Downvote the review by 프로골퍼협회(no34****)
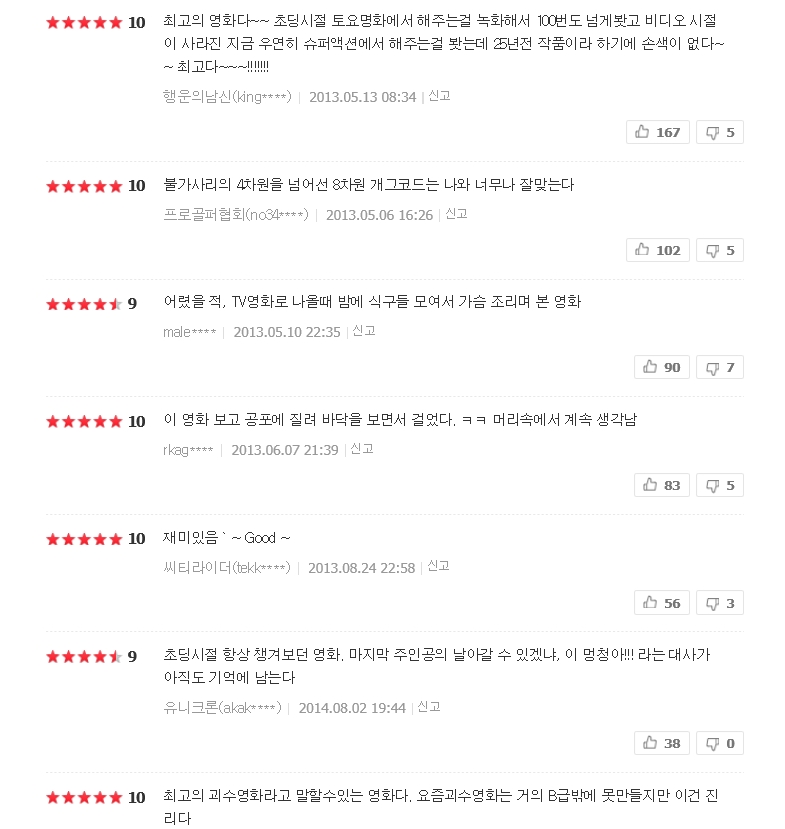Screen dimensions: 785x829 point(719,250)
